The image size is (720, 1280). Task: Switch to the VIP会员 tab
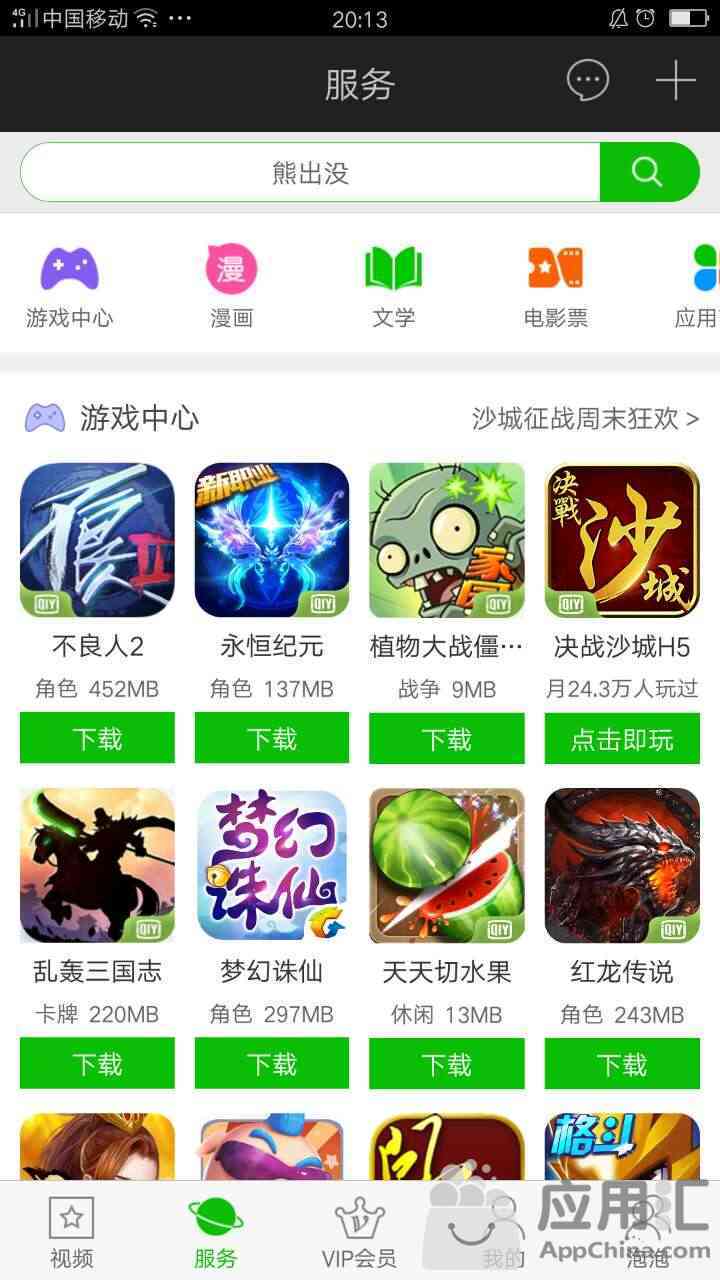tap(359, 1232)
